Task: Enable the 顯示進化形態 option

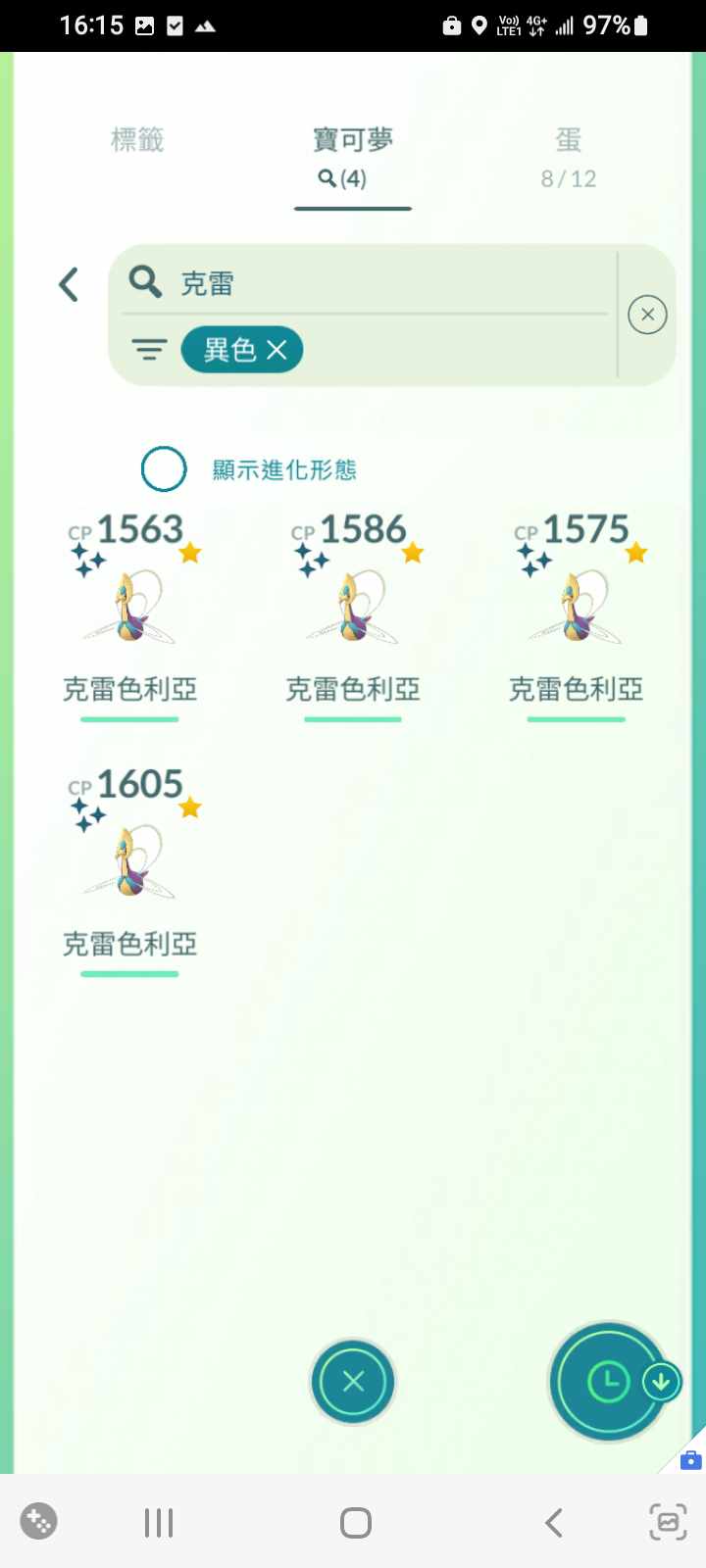Action: [x=164, y=469]
